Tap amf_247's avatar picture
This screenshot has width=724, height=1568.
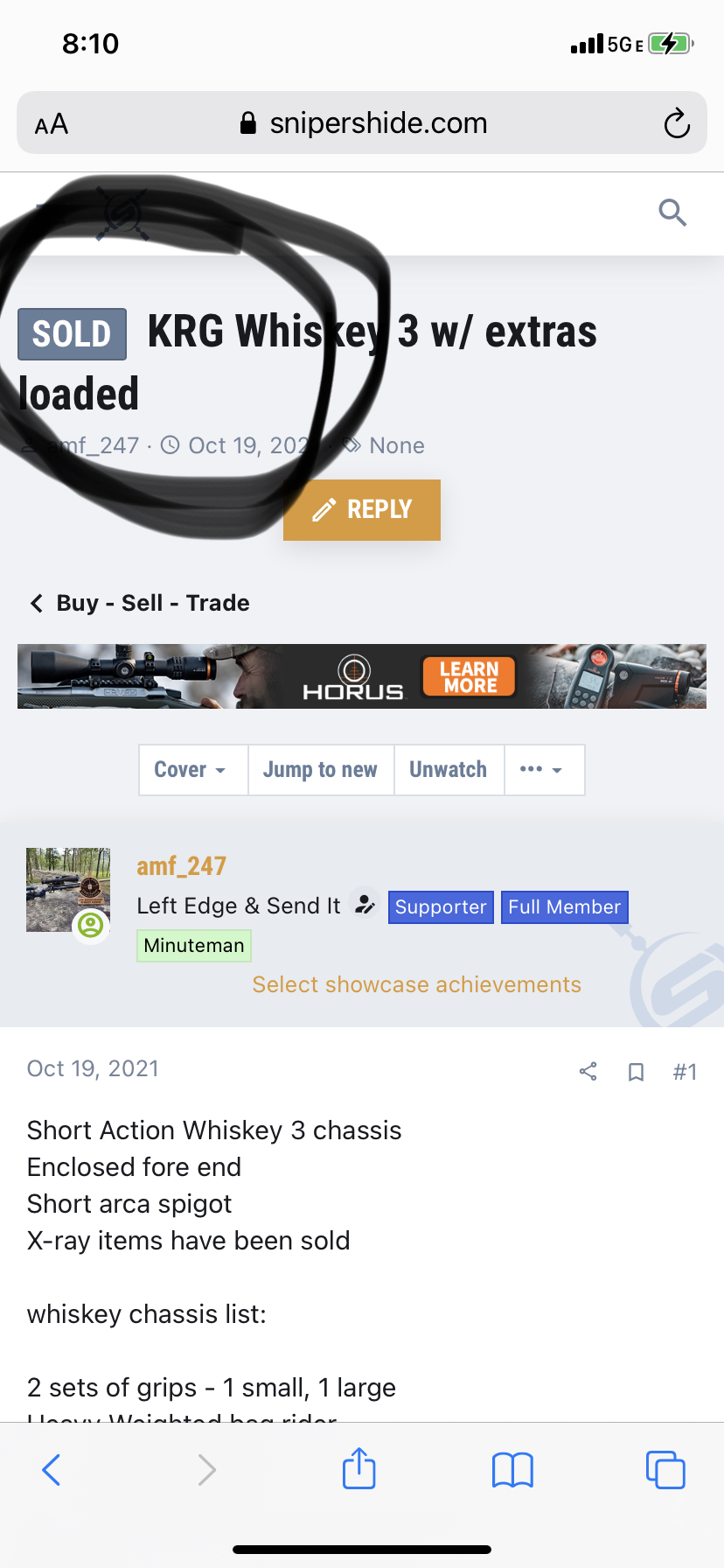[x=68, y=890]
